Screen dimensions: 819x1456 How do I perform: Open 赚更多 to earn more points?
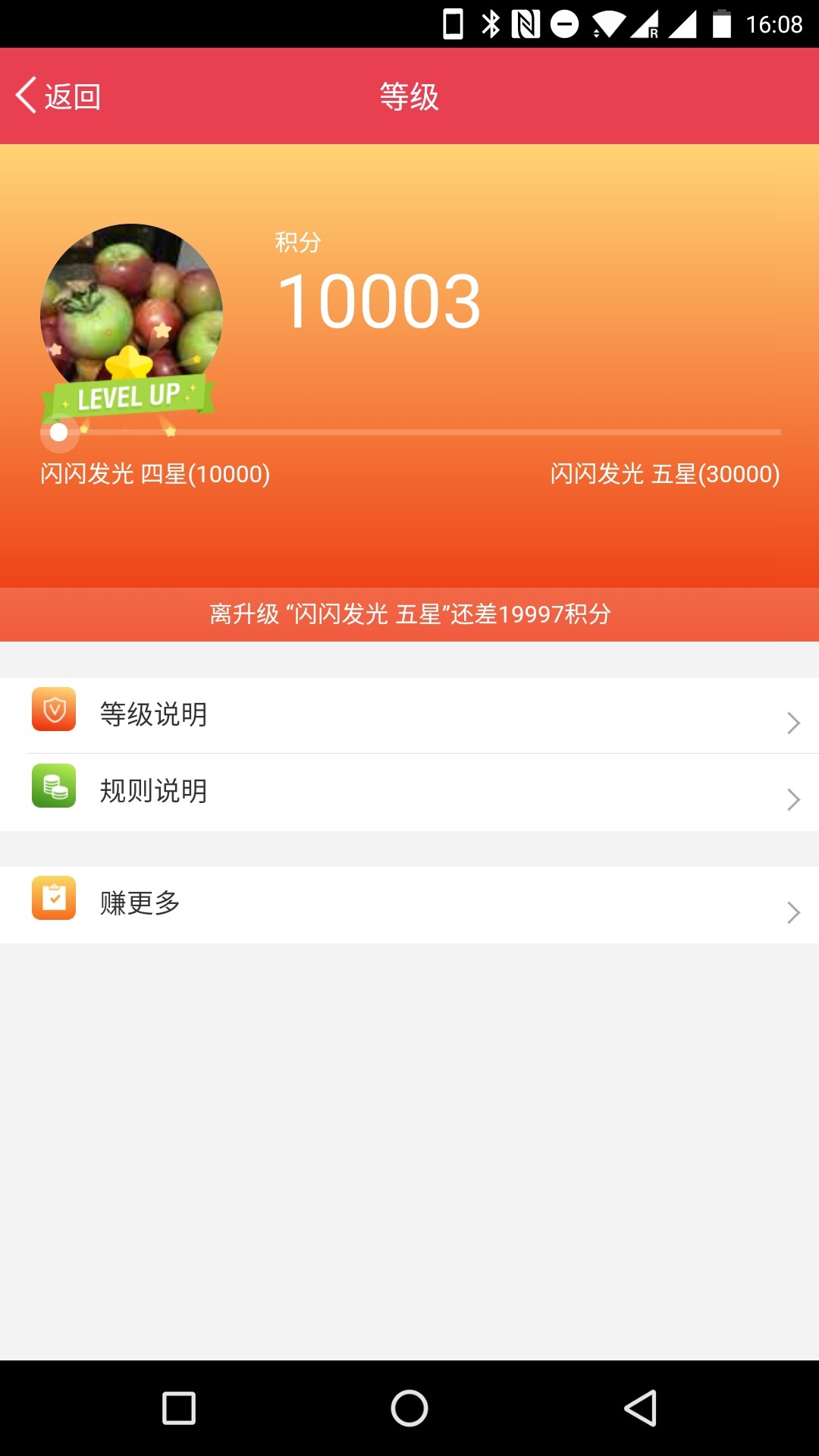point(409,905)
